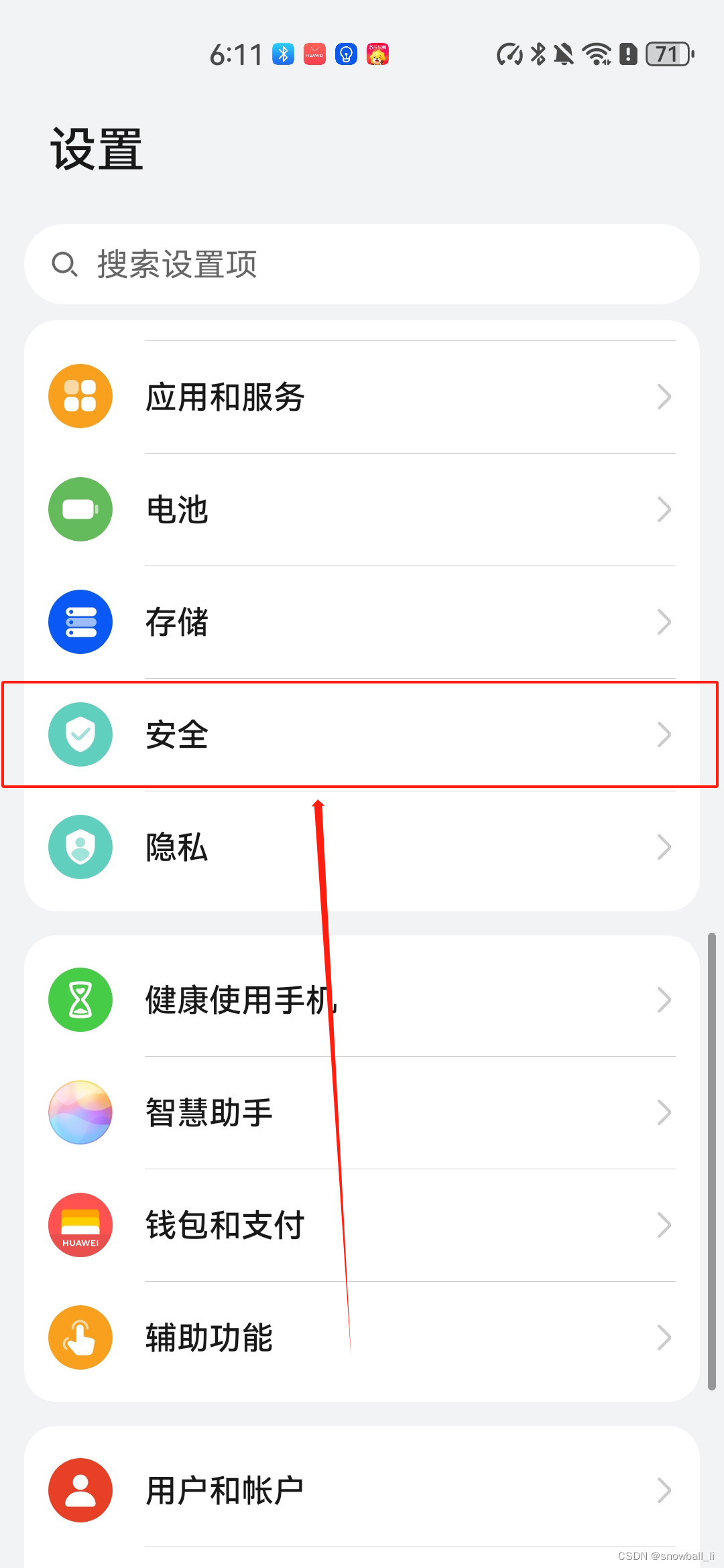Screen dimensions: 724x1568
Task: Open the 安全 settings row
Action: point(362,734)
